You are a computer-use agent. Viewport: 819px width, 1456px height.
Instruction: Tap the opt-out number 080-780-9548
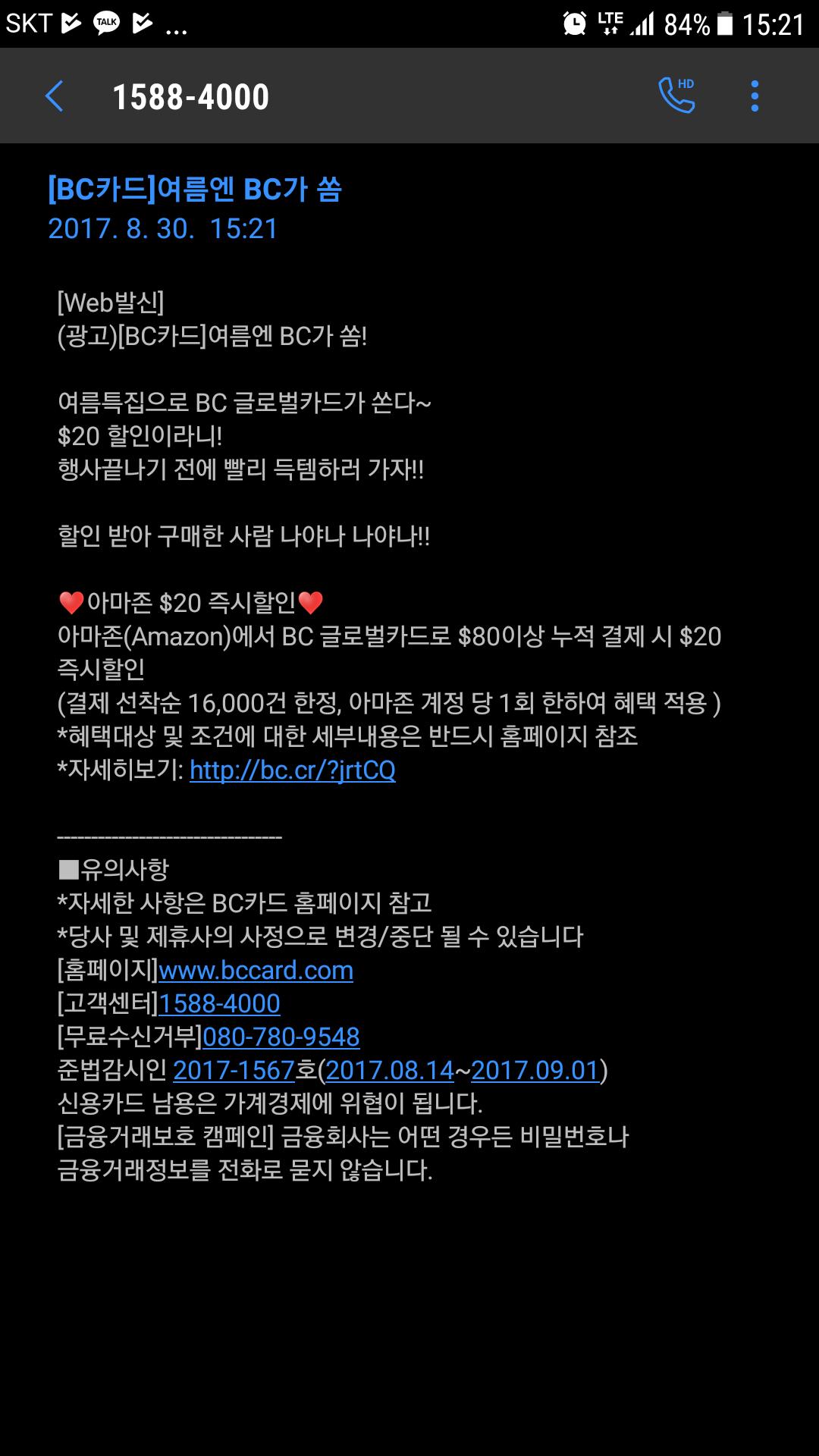[281, 1037]
